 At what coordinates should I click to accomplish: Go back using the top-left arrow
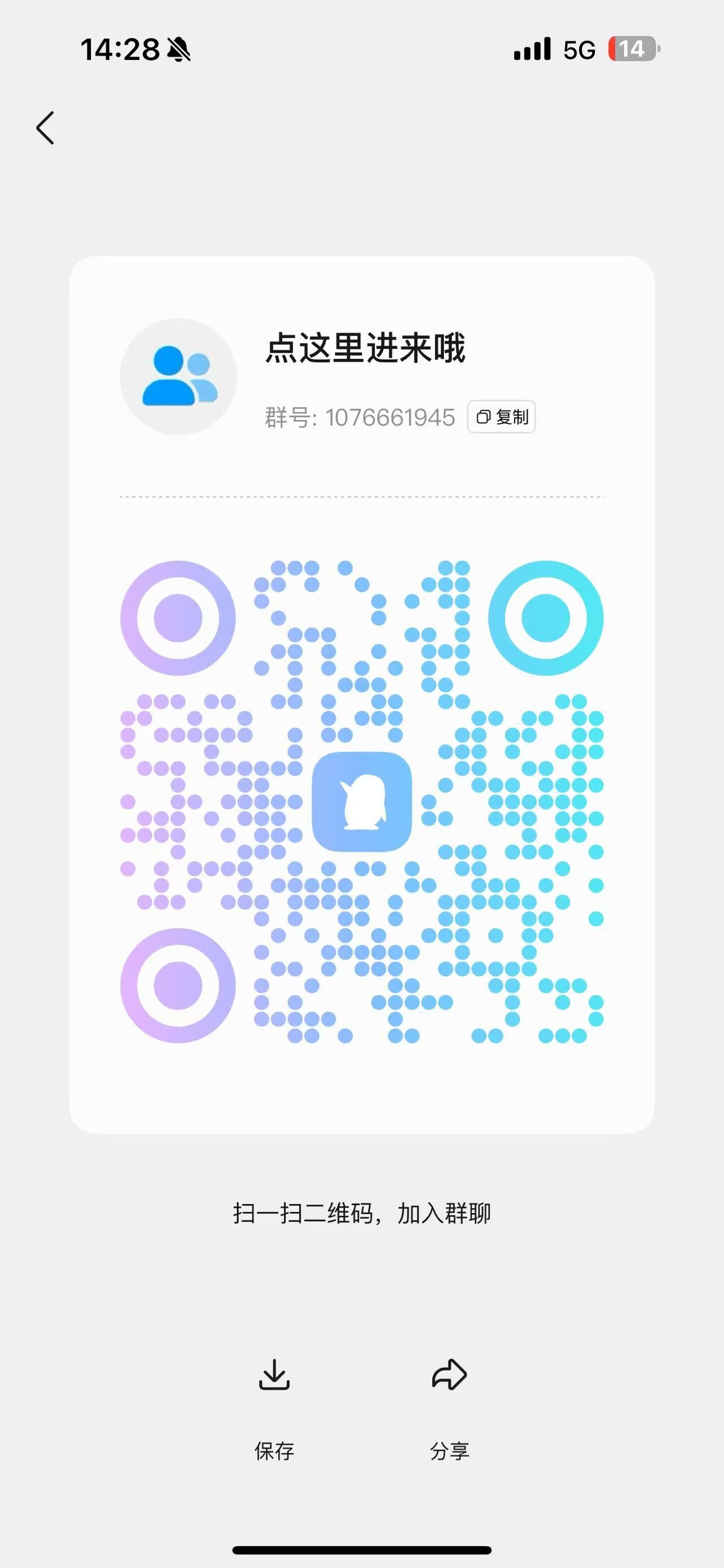point(45,128)
